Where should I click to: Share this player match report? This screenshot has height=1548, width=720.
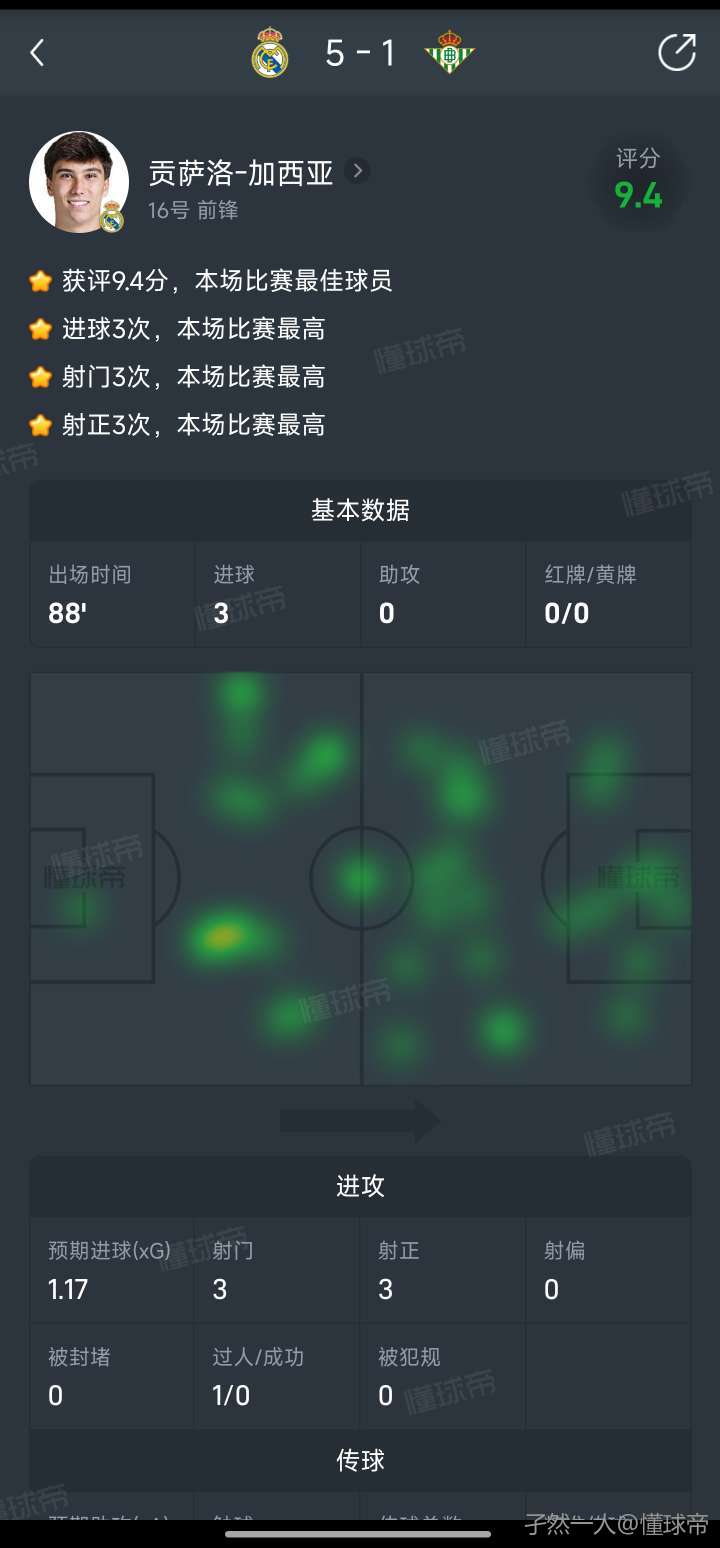pyautogui.click(x=676, y=53)
